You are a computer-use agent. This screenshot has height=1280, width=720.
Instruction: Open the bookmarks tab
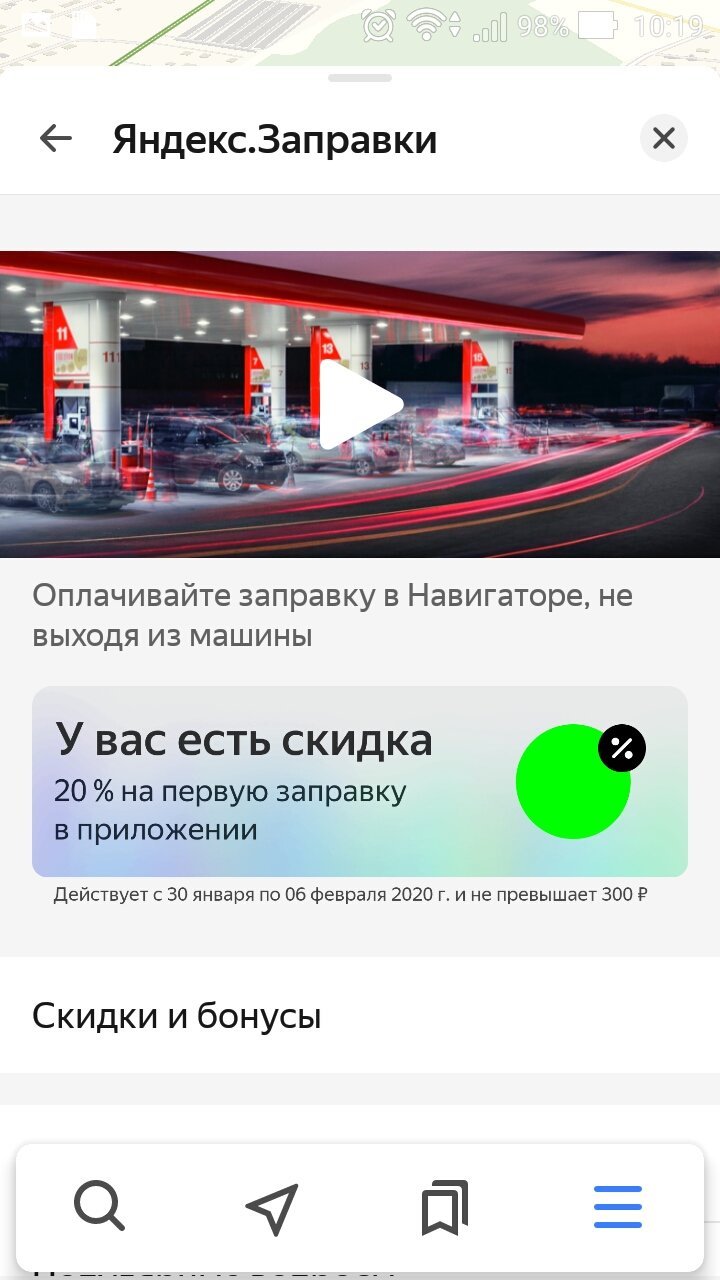tap(445, 1207)
